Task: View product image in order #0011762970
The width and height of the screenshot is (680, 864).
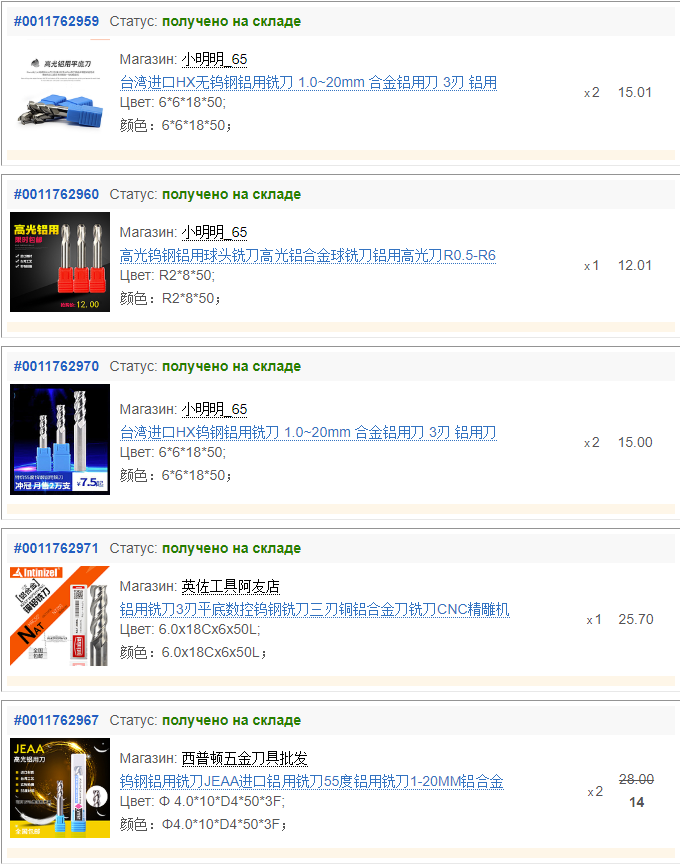Action: tap(60, 439)
